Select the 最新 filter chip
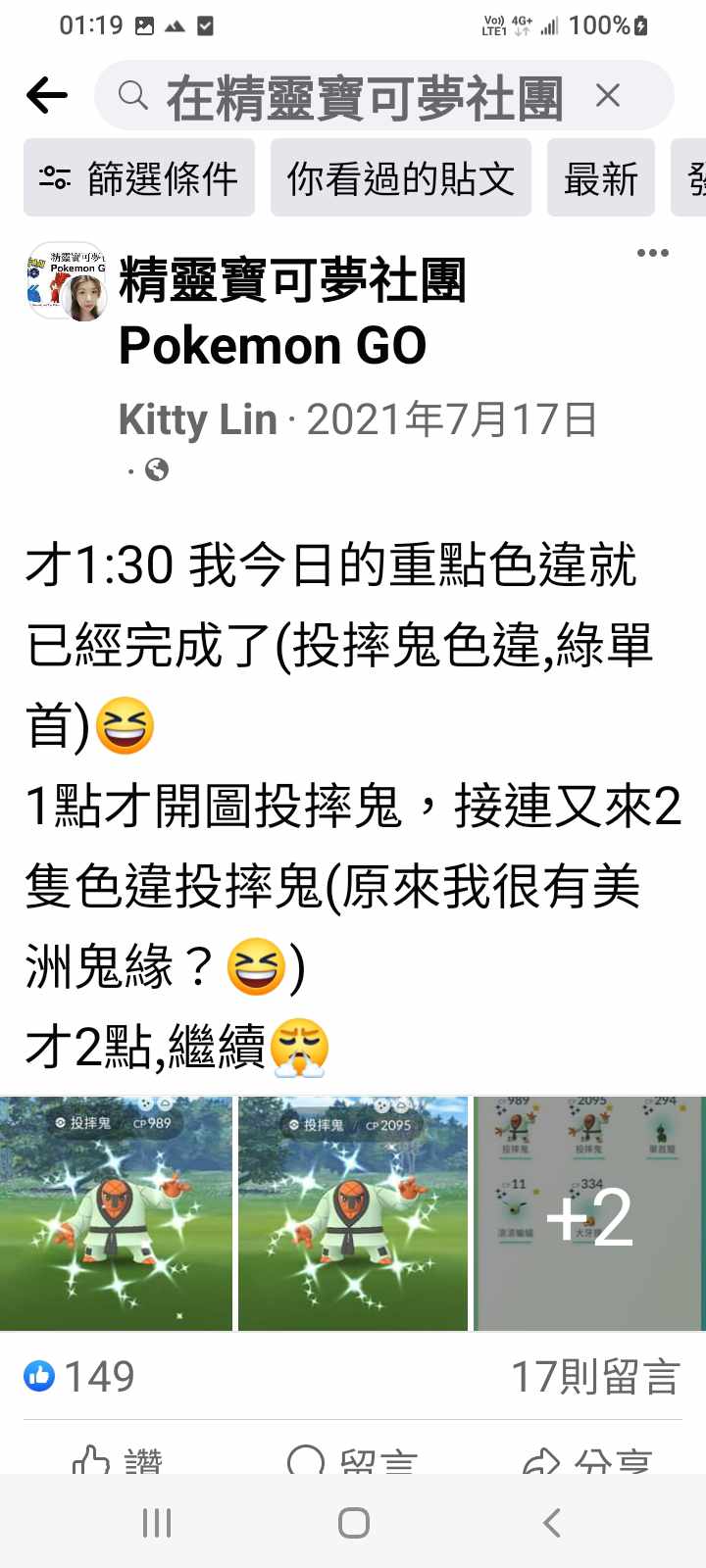This screenshot has width=706, height=1568. [x=600, y=177]
